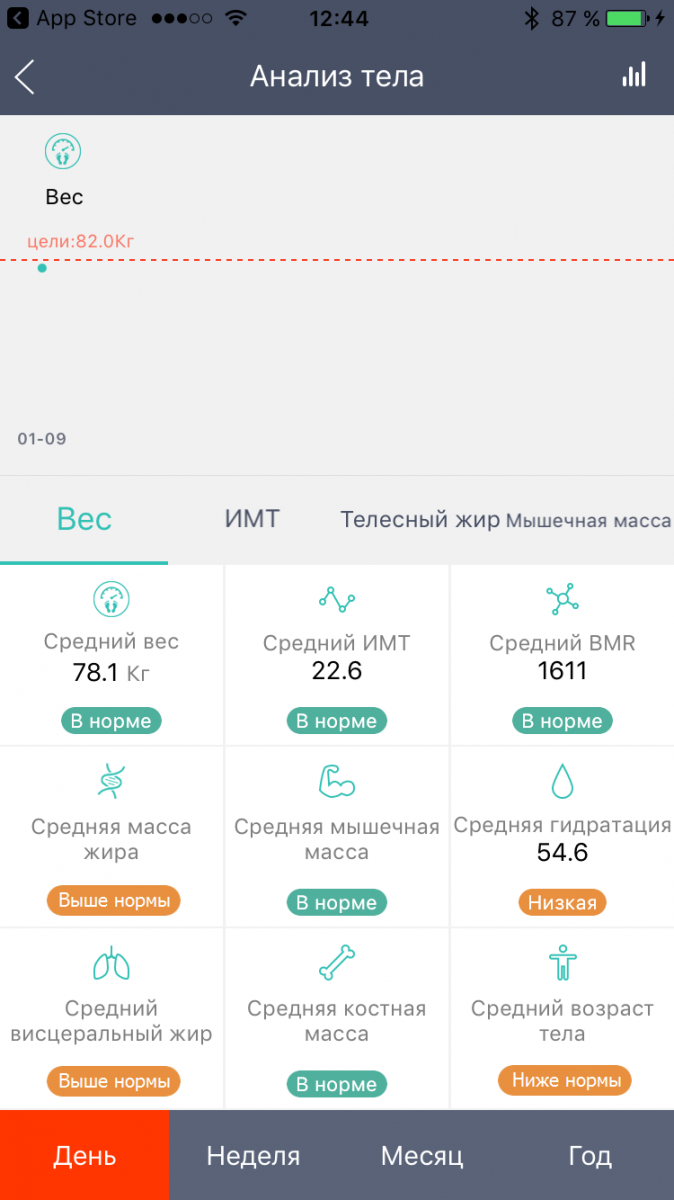Show data for День

[x=84, y=1156]
